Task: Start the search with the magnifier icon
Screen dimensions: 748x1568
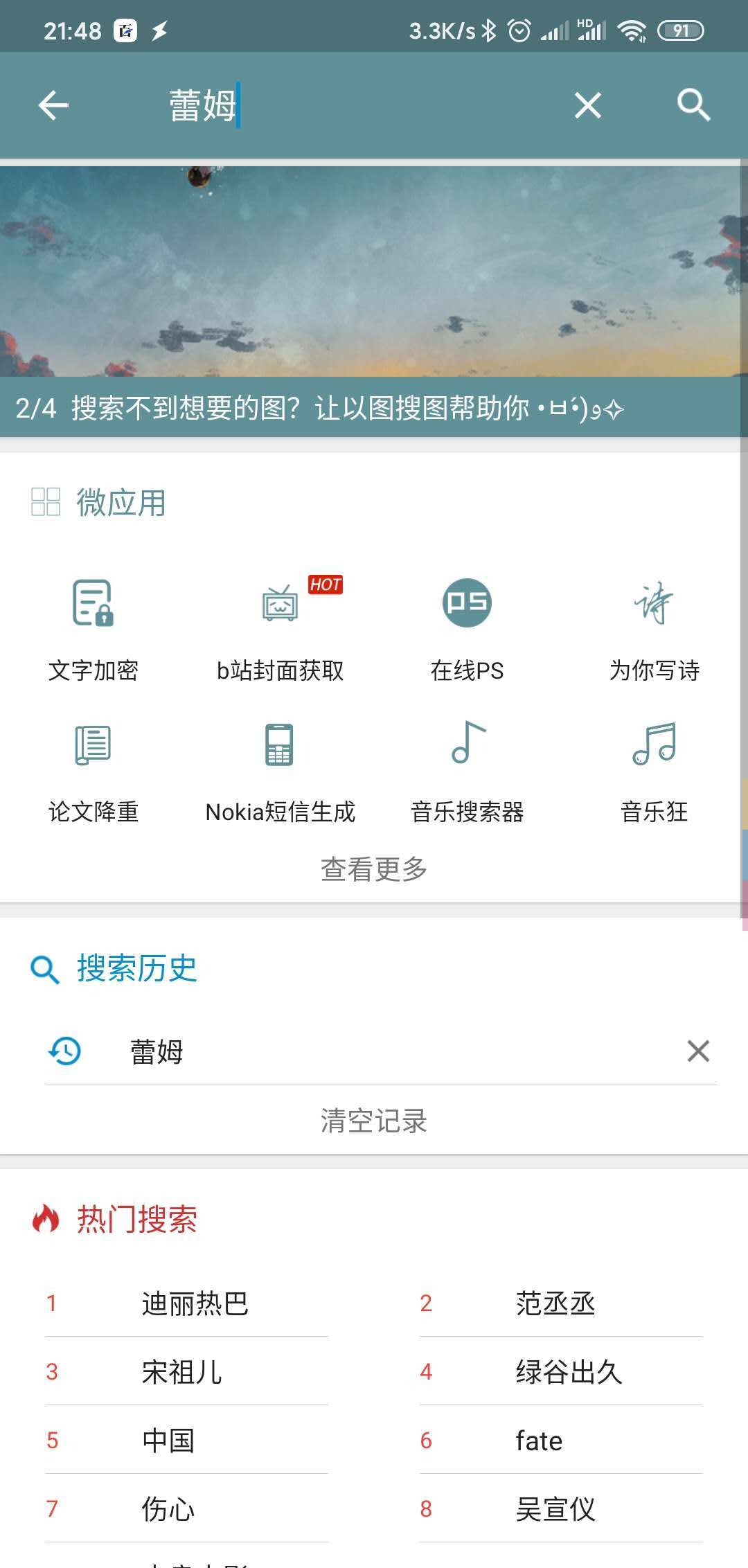Action: coord(694,105)
